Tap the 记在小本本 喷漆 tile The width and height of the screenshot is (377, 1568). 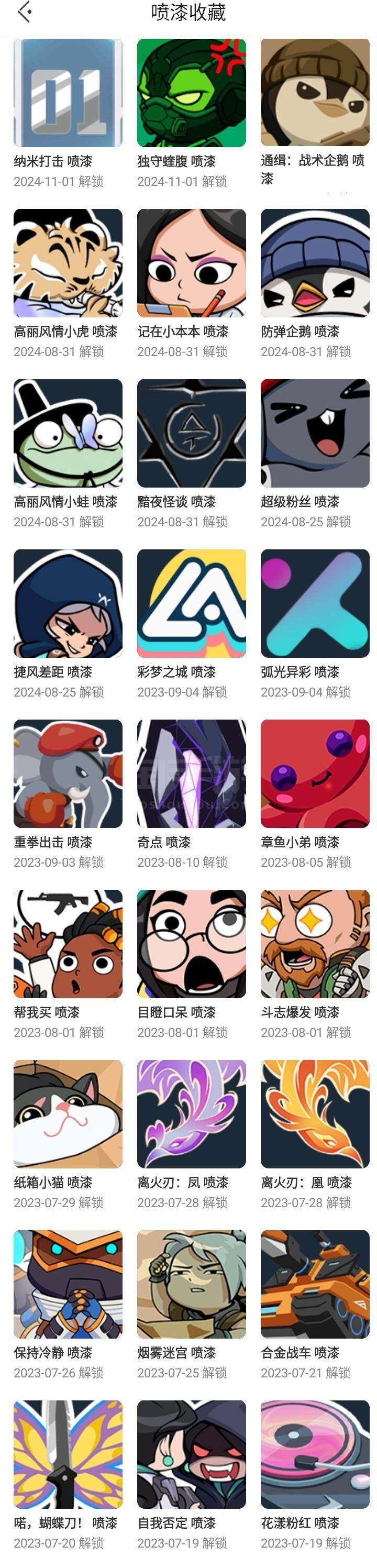pyautogui.click(x=191, y=263)
